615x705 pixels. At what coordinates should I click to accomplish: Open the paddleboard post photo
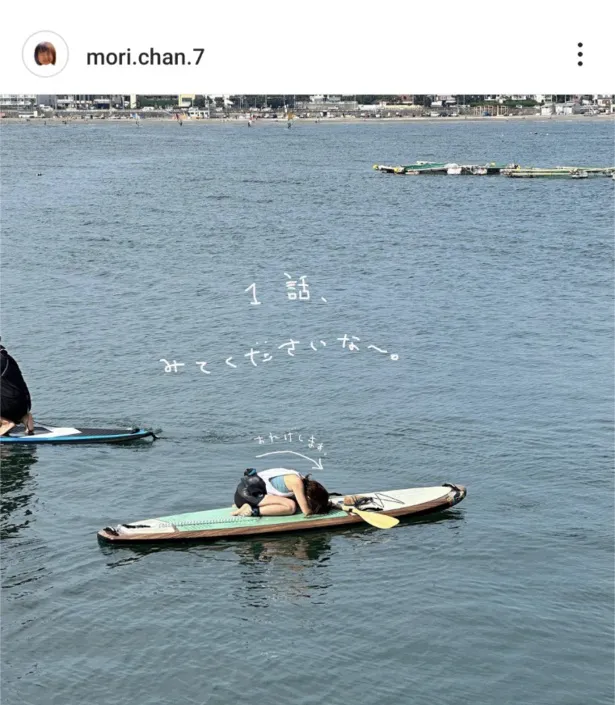[x=307, y=400]
